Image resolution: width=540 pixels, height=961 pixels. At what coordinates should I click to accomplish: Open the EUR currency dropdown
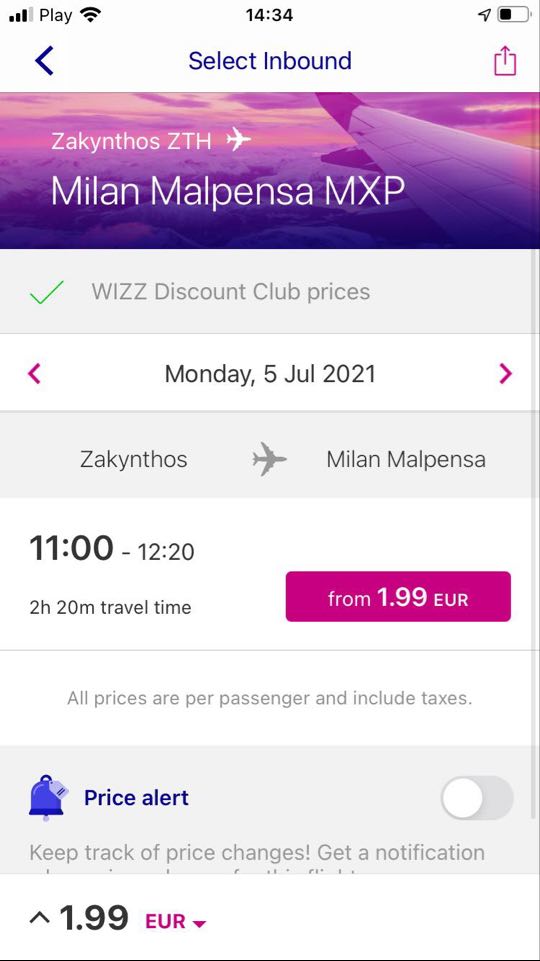coord(176,921)
